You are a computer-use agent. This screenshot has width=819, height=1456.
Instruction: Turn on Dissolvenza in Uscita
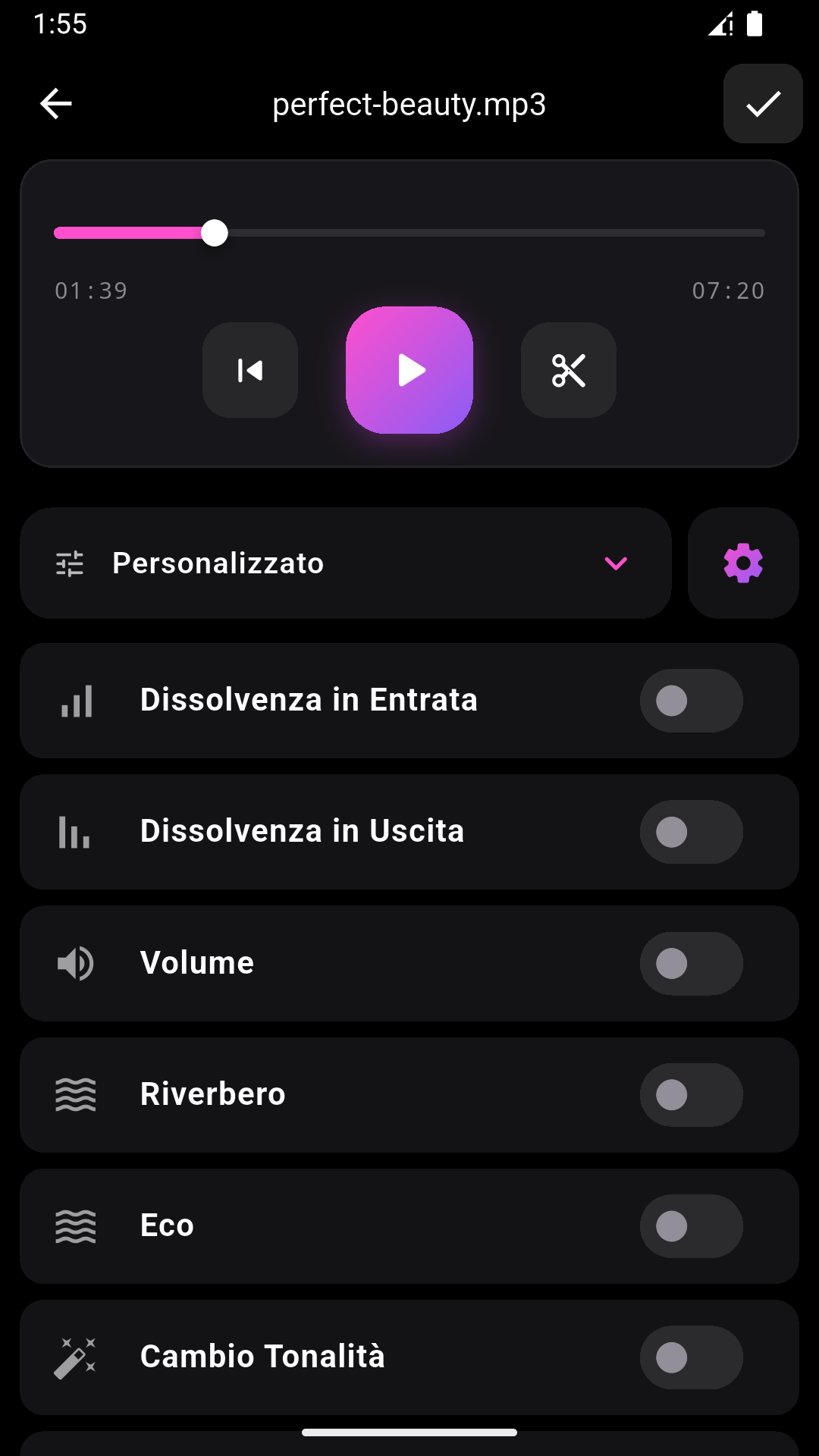692,832
